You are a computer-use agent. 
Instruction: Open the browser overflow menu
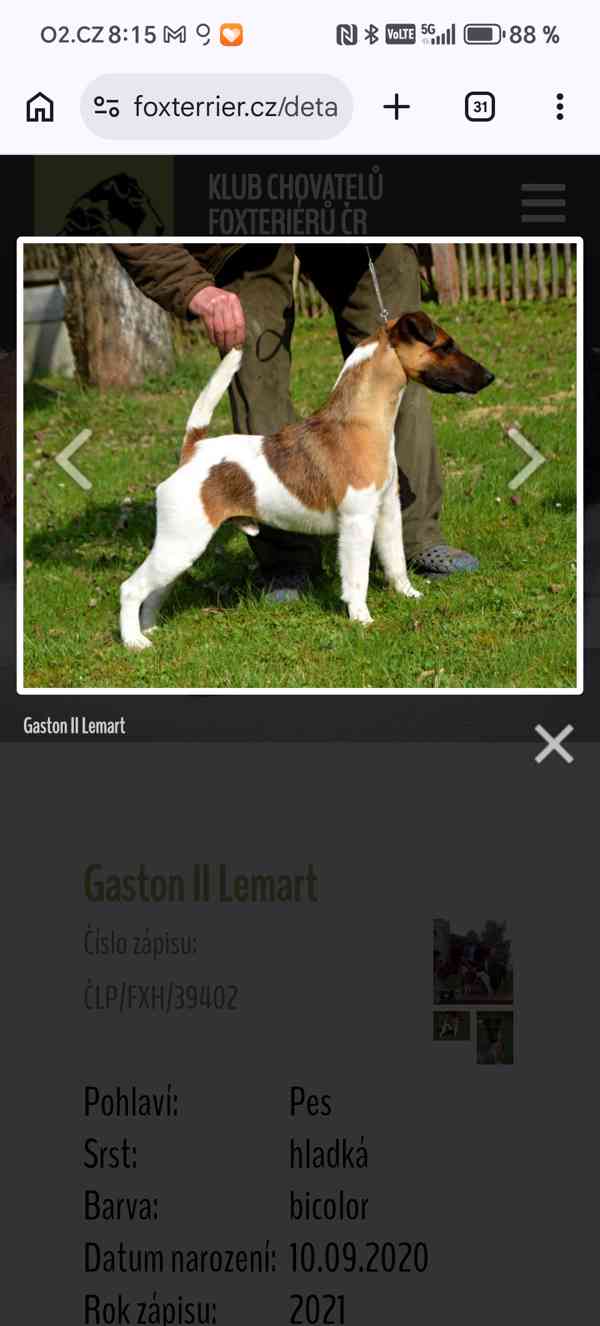(559, 107)
